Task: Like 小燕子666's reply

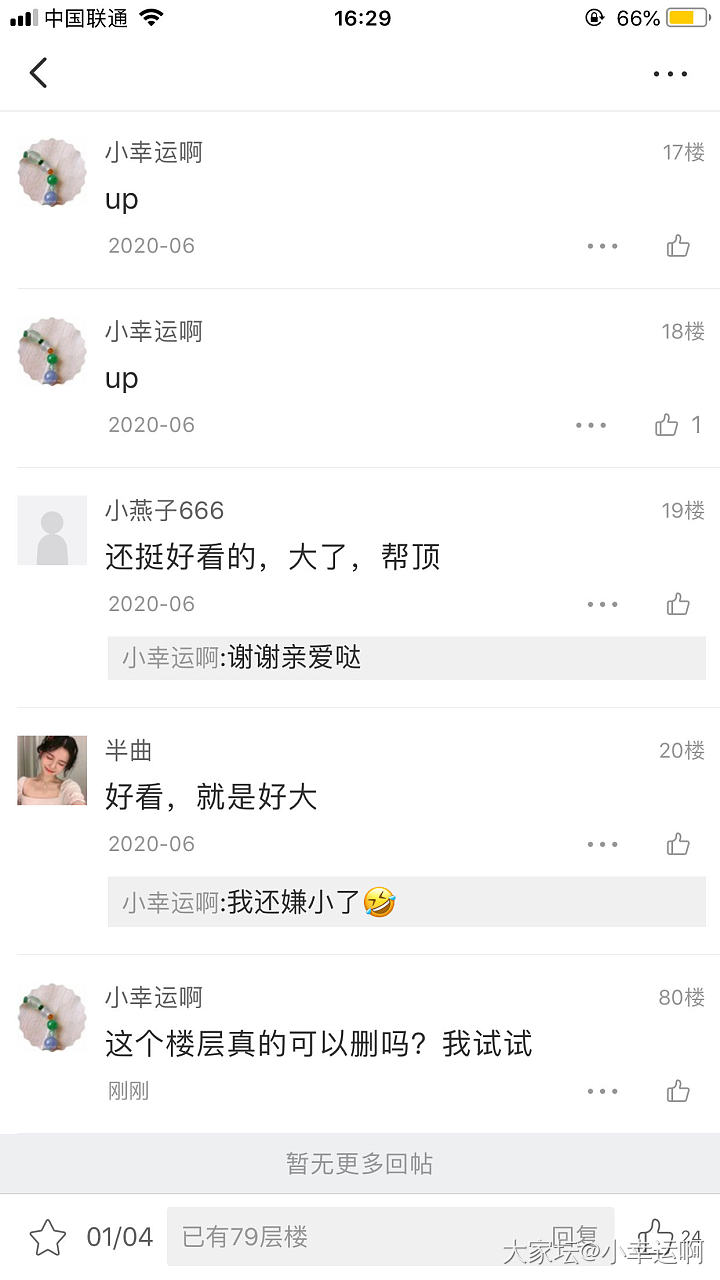Action: 678,604
